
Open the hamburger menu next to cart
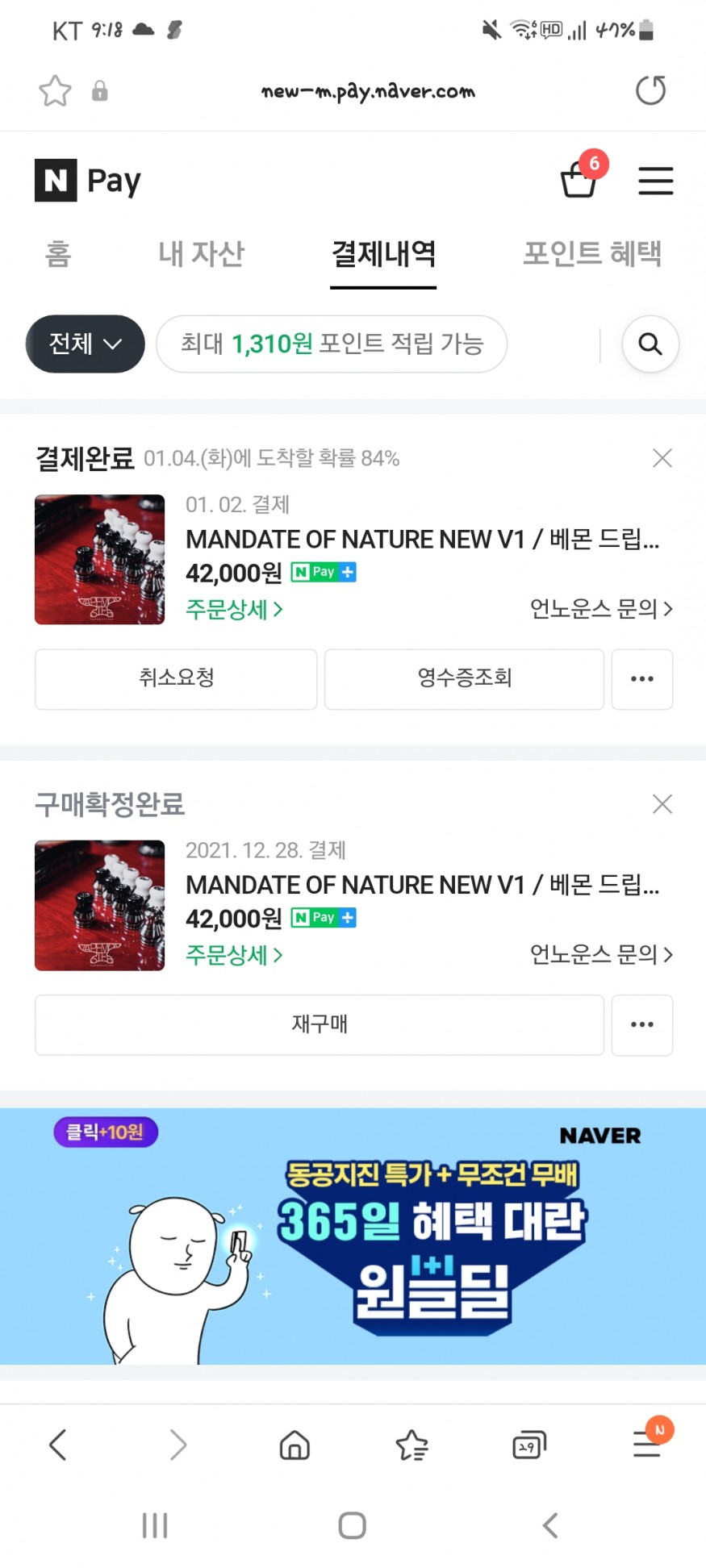pyautogui.click(x=655, y=181)
